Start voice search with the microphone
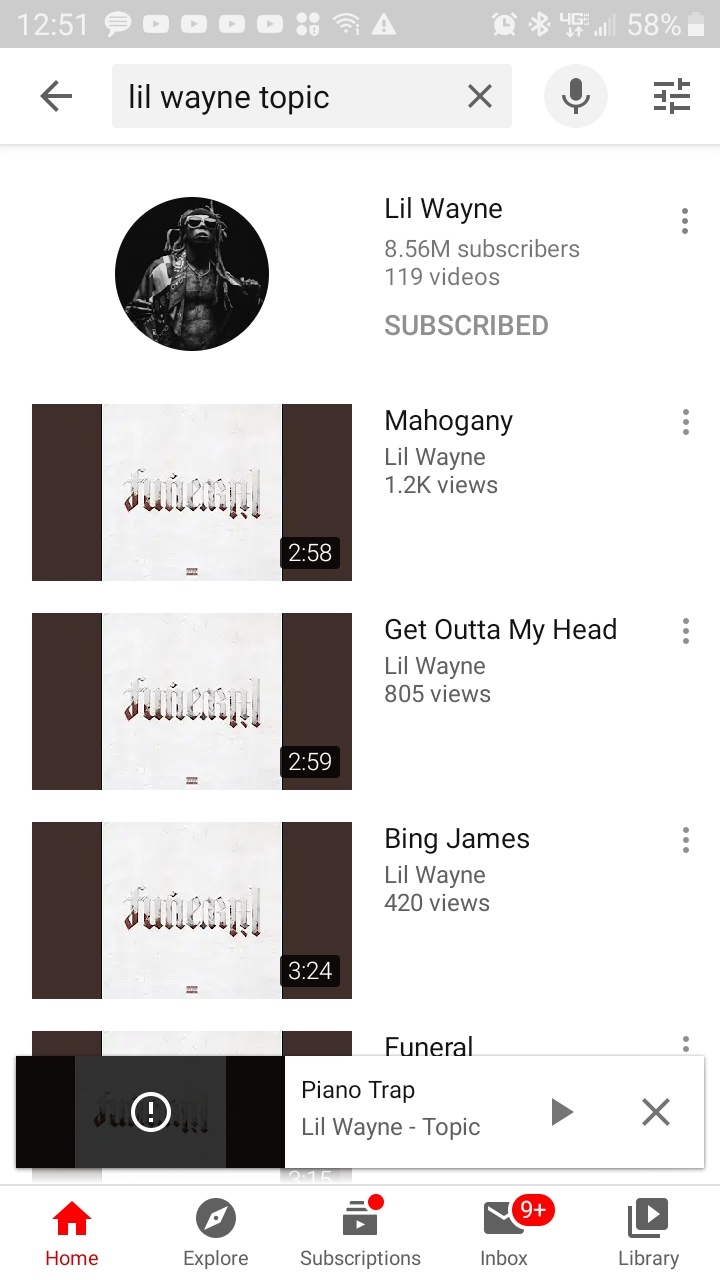720x1280 pixels. coord(575,96)
